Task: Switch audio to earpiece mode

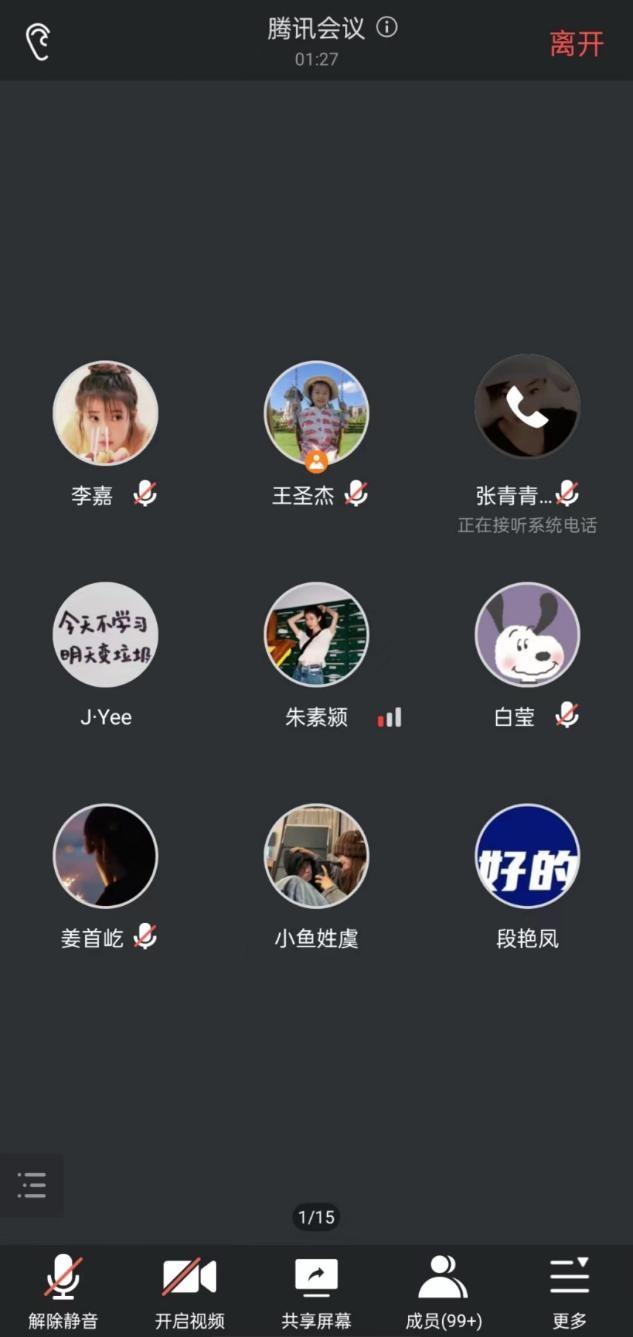Action: point(38,42)
